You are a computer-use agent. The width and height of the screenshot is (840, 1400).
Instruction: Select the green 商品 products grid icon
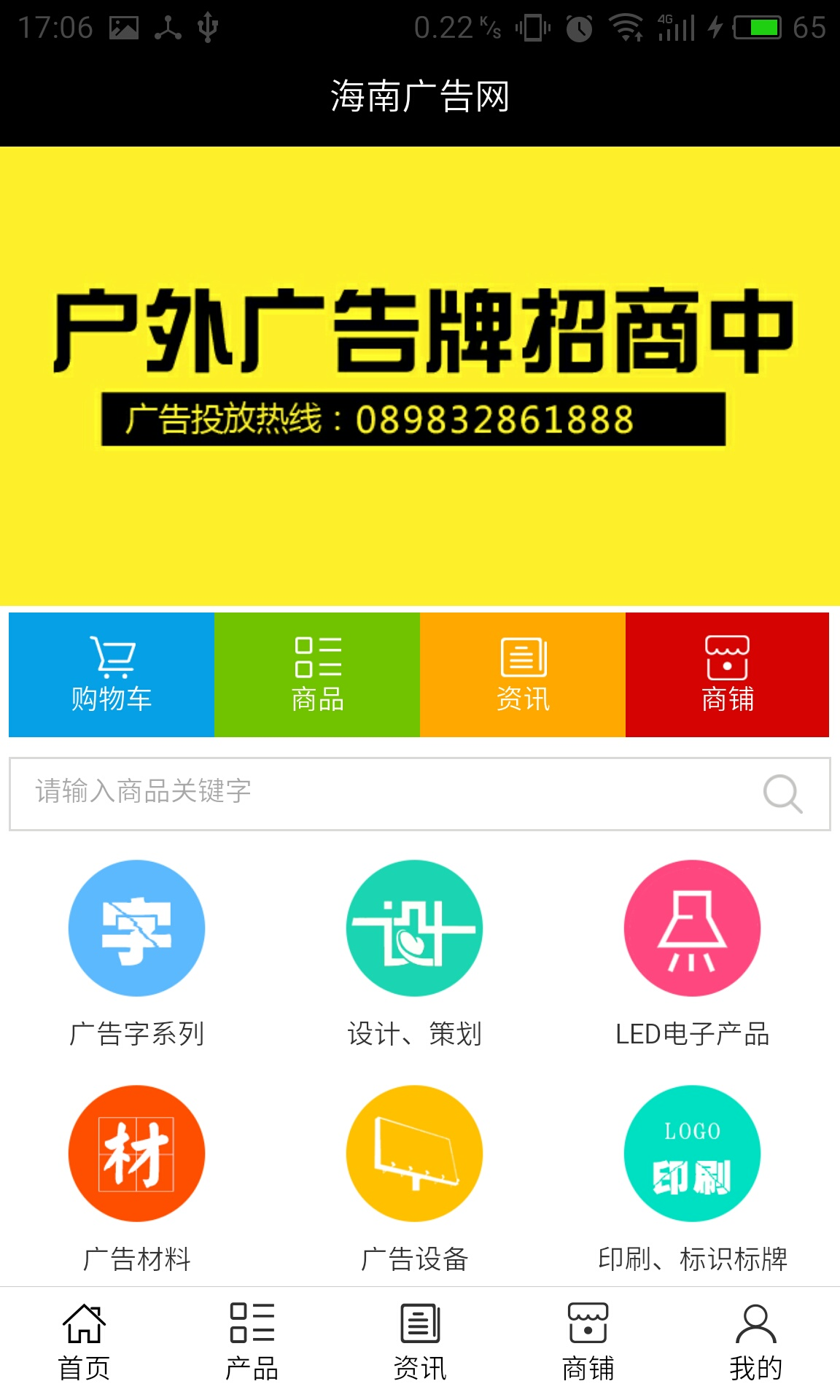[x=316, y=672]
